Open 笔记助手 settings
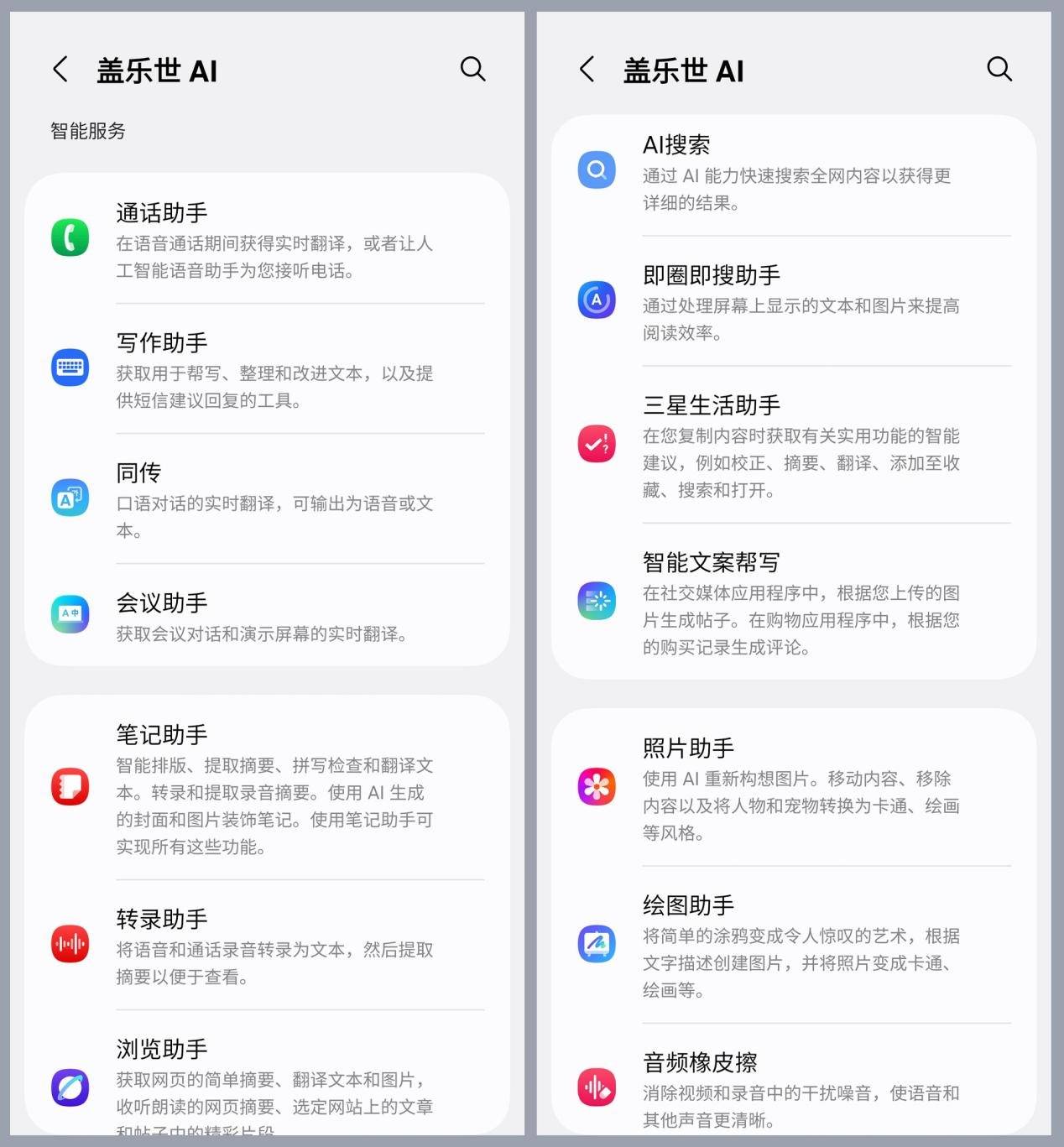This screenshot has height=1147, width=1064. tap(267, 789)
